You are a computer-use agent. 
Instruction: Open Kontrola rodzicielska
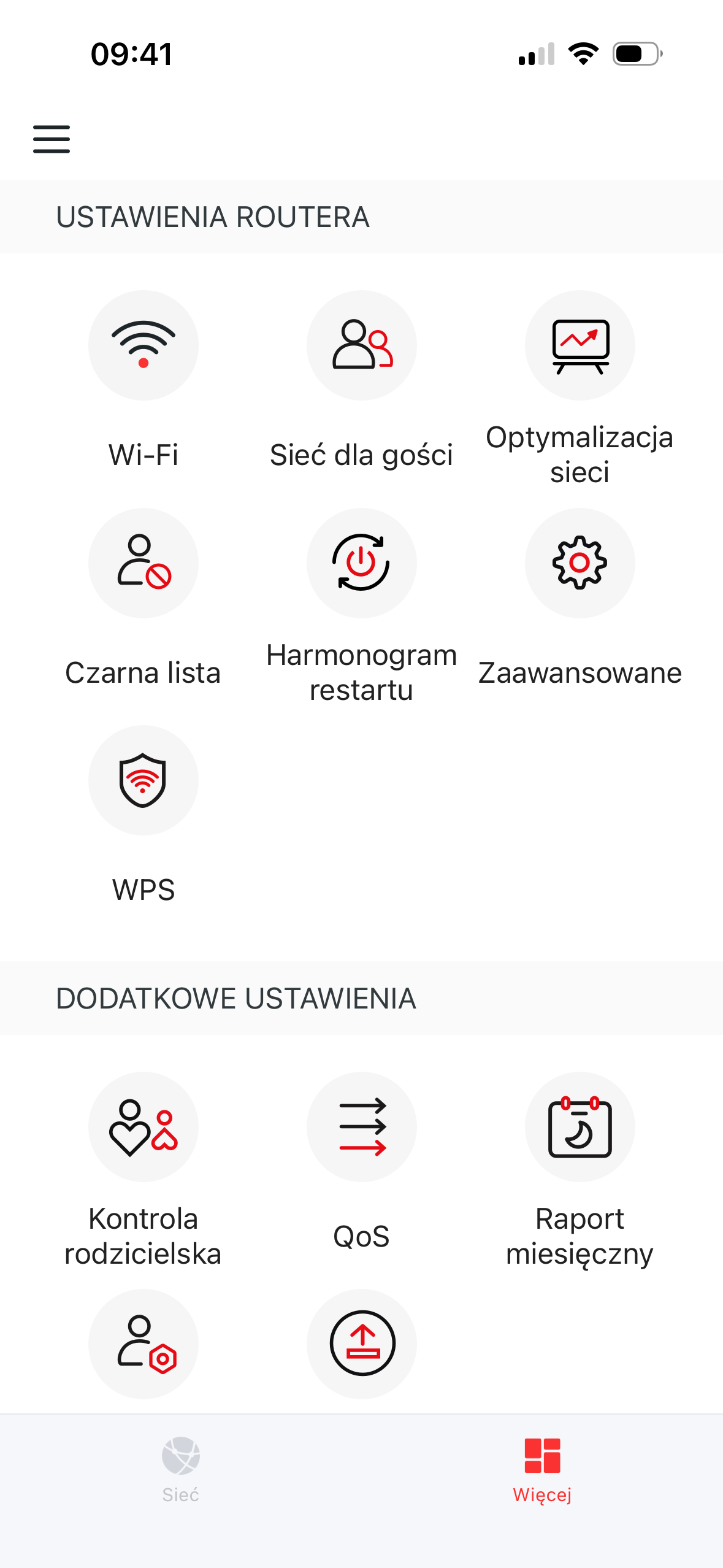pyautogui.click(x=143, y=1127)
